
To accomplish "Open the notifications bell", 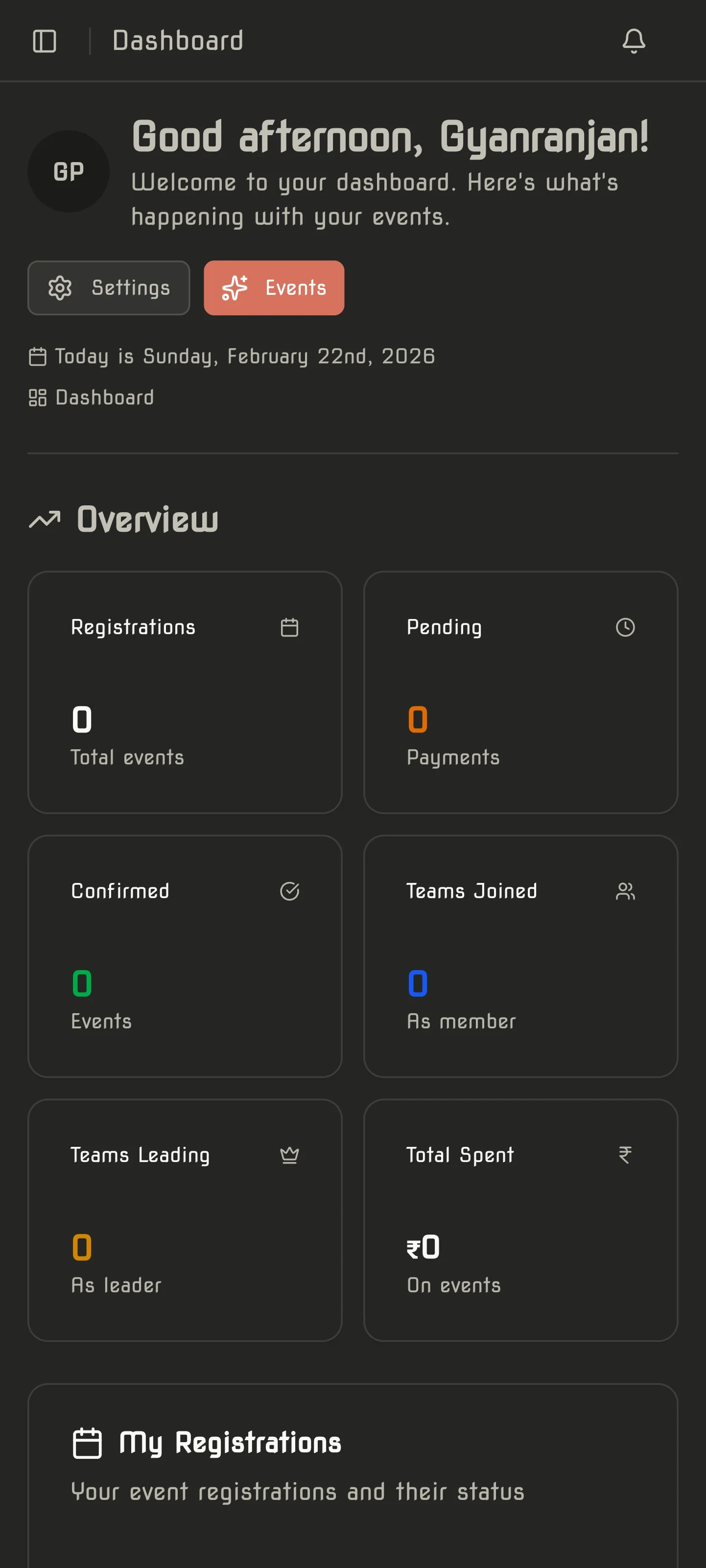I will click(634, 42).
